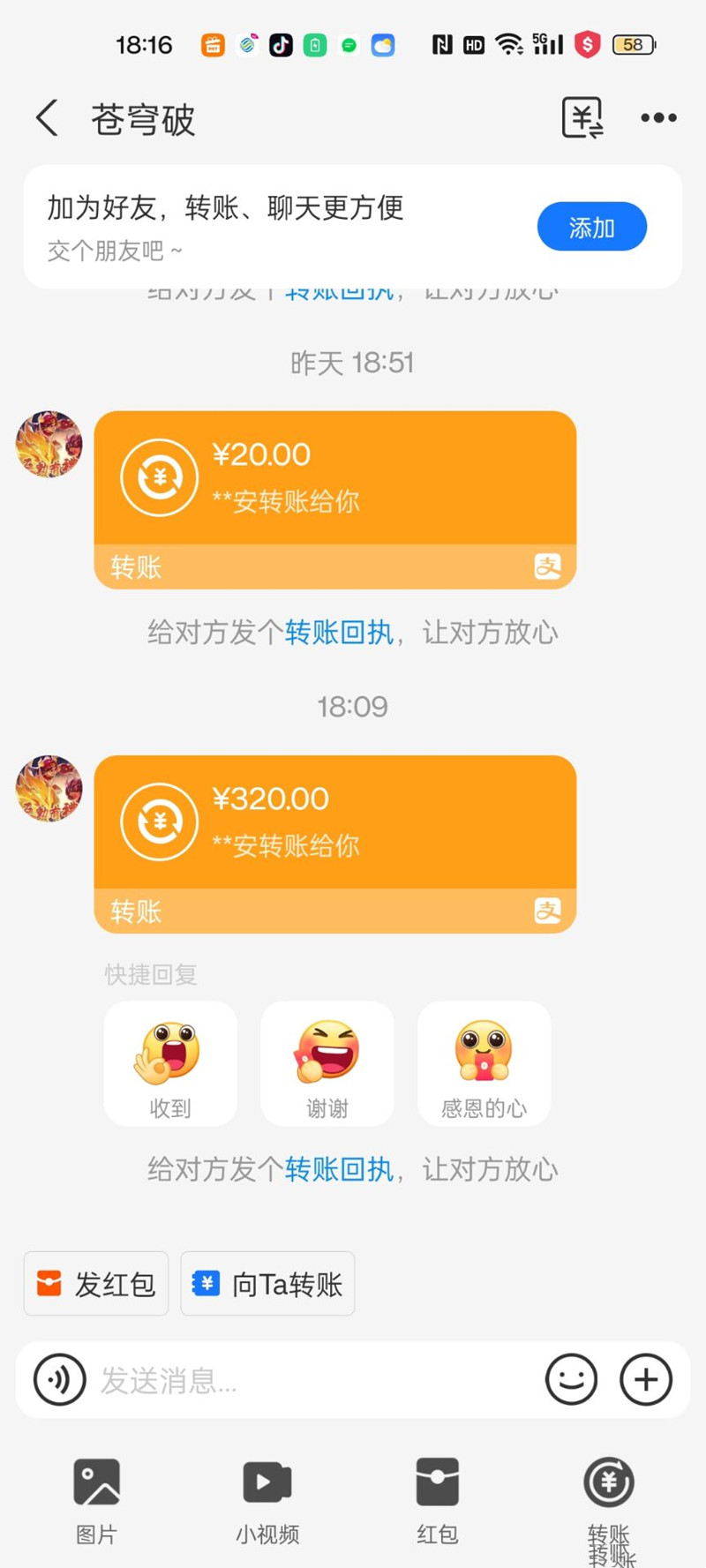The image size is (706, 1568).
Task: Send the 谢谢 quick reply sticker
Action: click(327, 1062)
